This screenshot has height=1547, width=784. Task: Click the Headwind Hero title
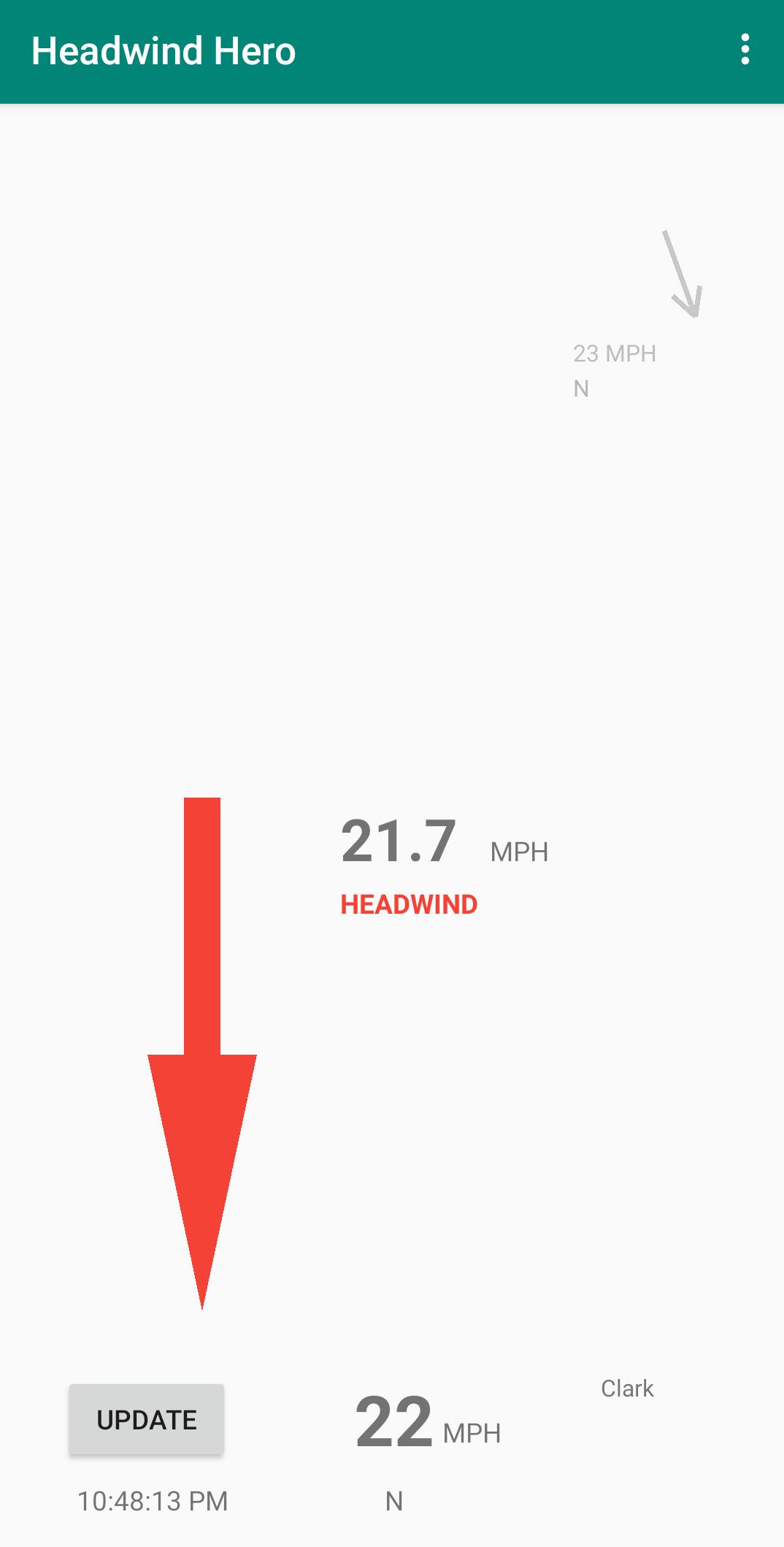pos(166,50)
